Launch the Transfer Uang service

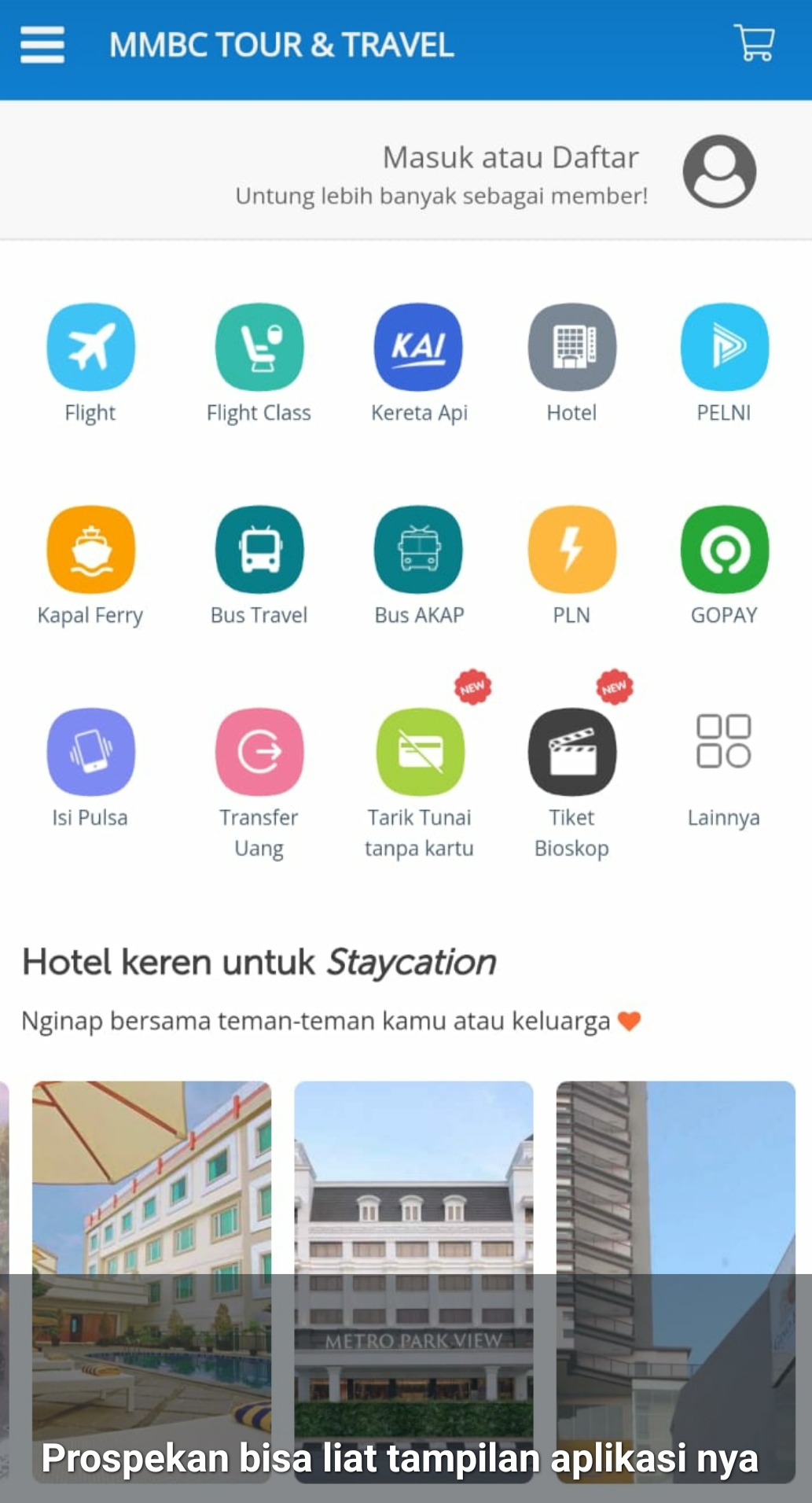pos(259,752)
